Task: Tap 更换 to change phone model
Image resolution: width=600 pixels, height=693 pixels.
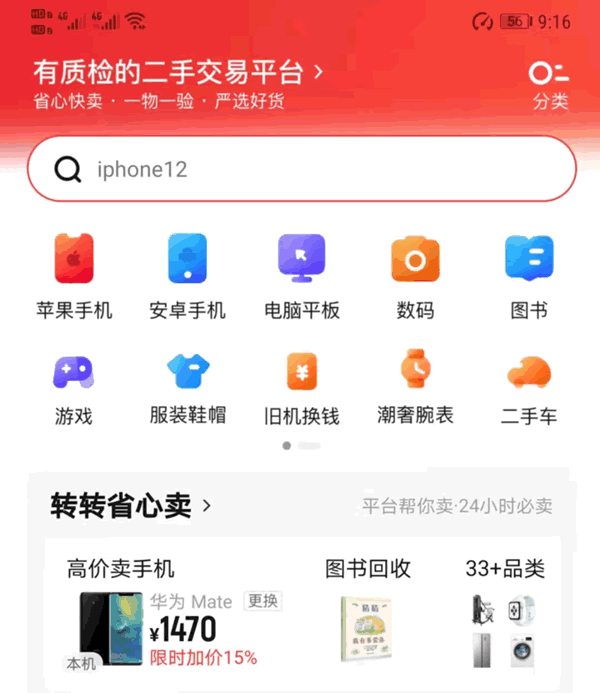Action: 264,601
